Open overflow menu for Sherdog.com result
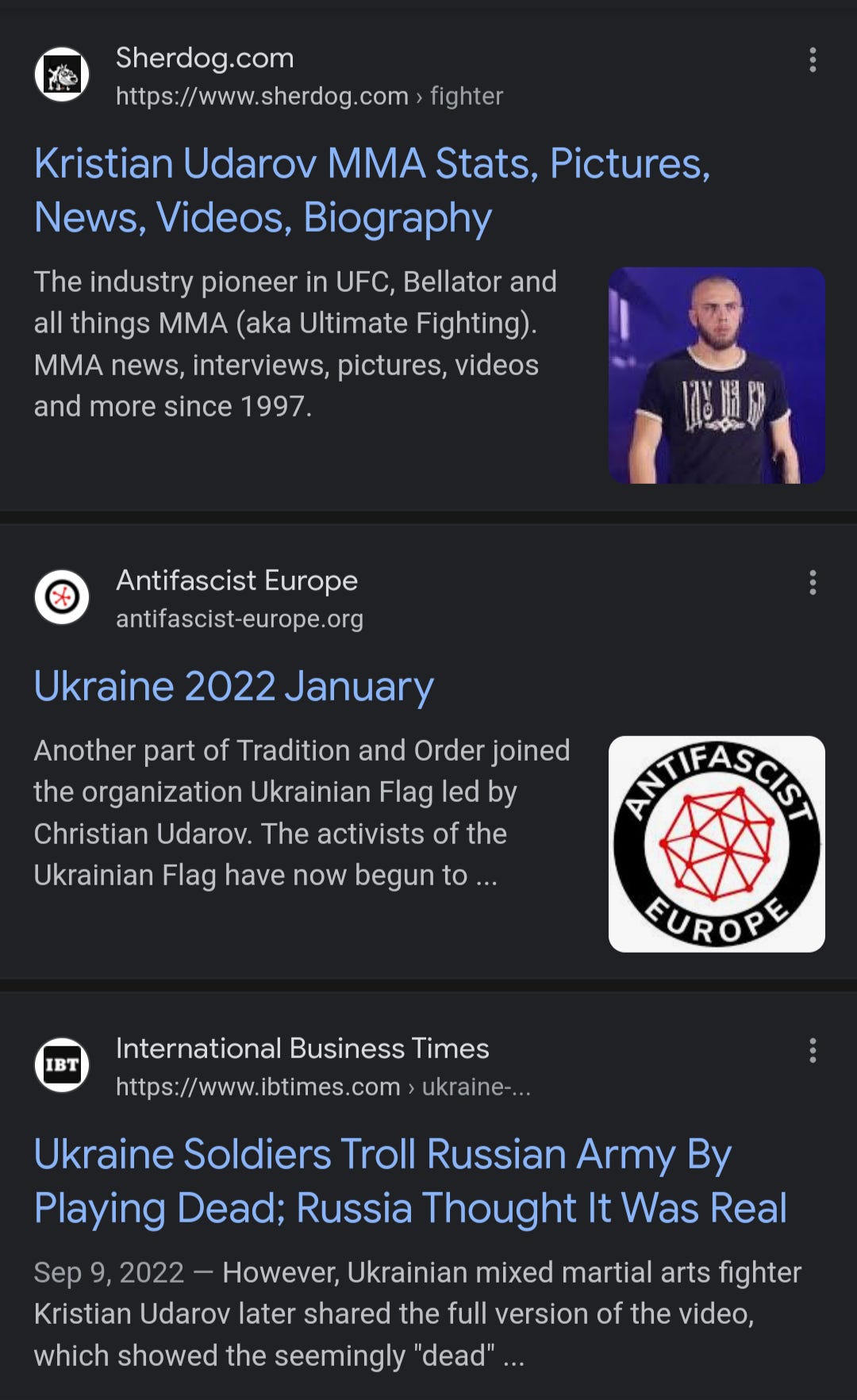857x1400 pixels. tap(813, 60)
